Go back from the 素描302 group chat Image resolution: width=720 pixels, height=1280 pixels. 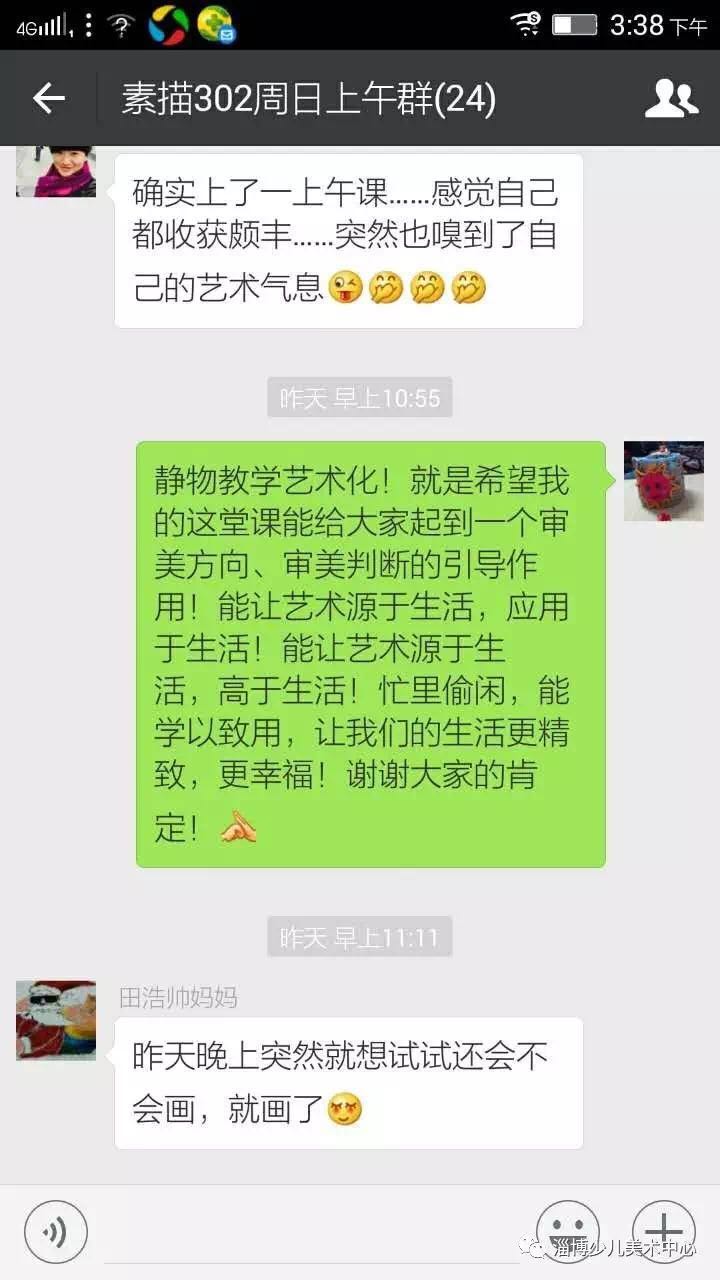[48, 98]
